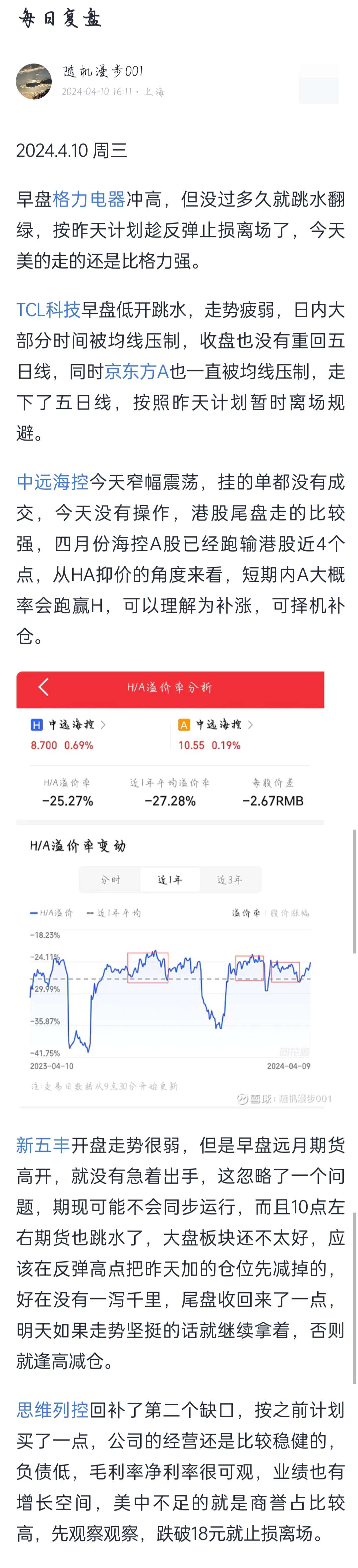
Task: Open the 新五丰 stock link
Action: coord(43,1145)
